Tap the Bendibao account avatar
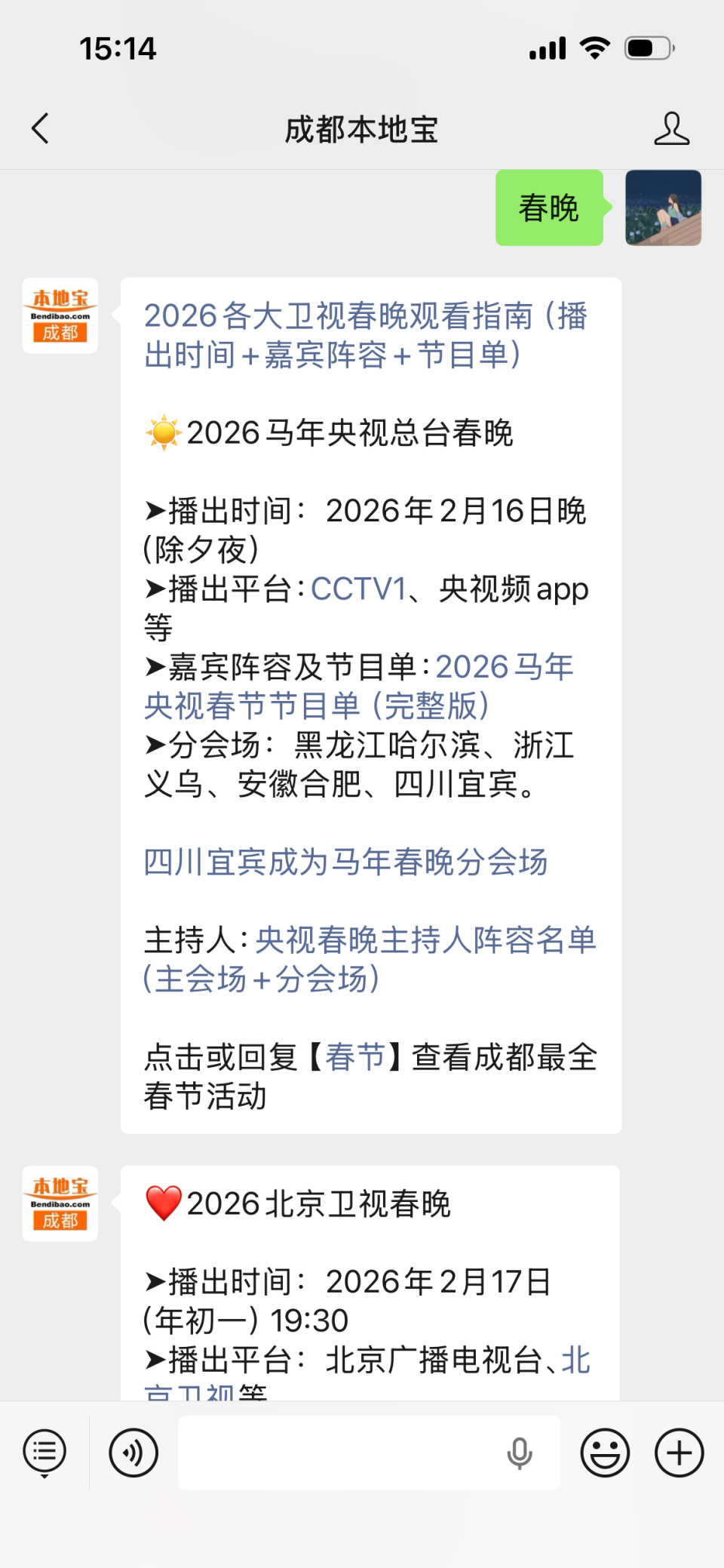 (60, 313)
